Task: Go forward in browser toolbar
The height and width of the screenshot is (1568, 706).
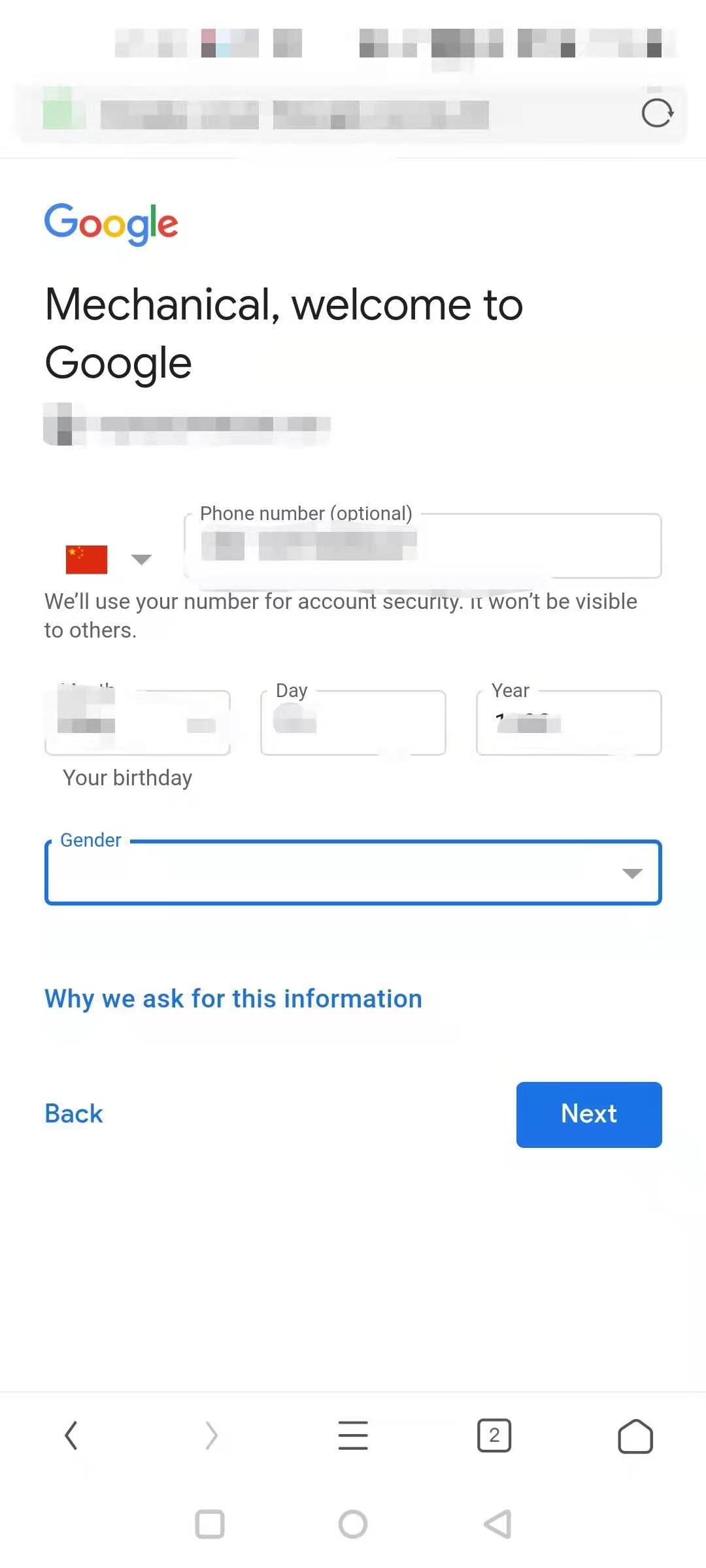Action: coord(212,1435)
